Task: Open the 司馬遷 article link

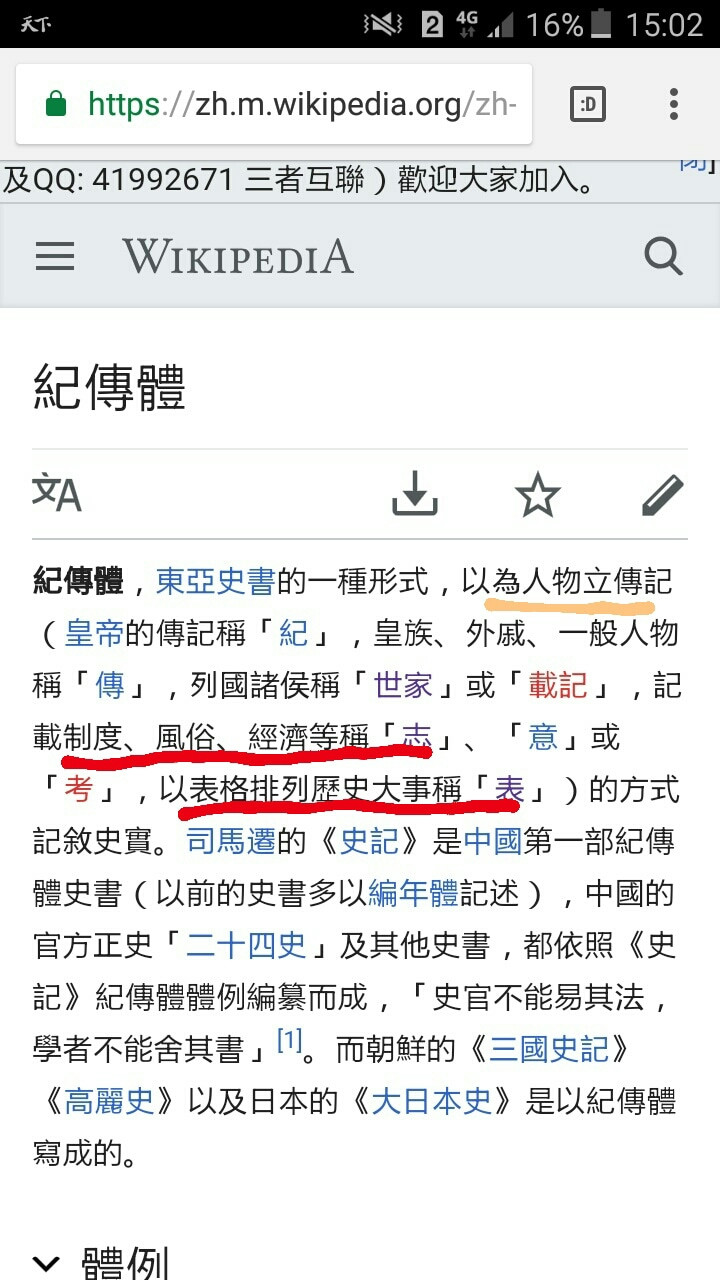Action: pos(231,841)
